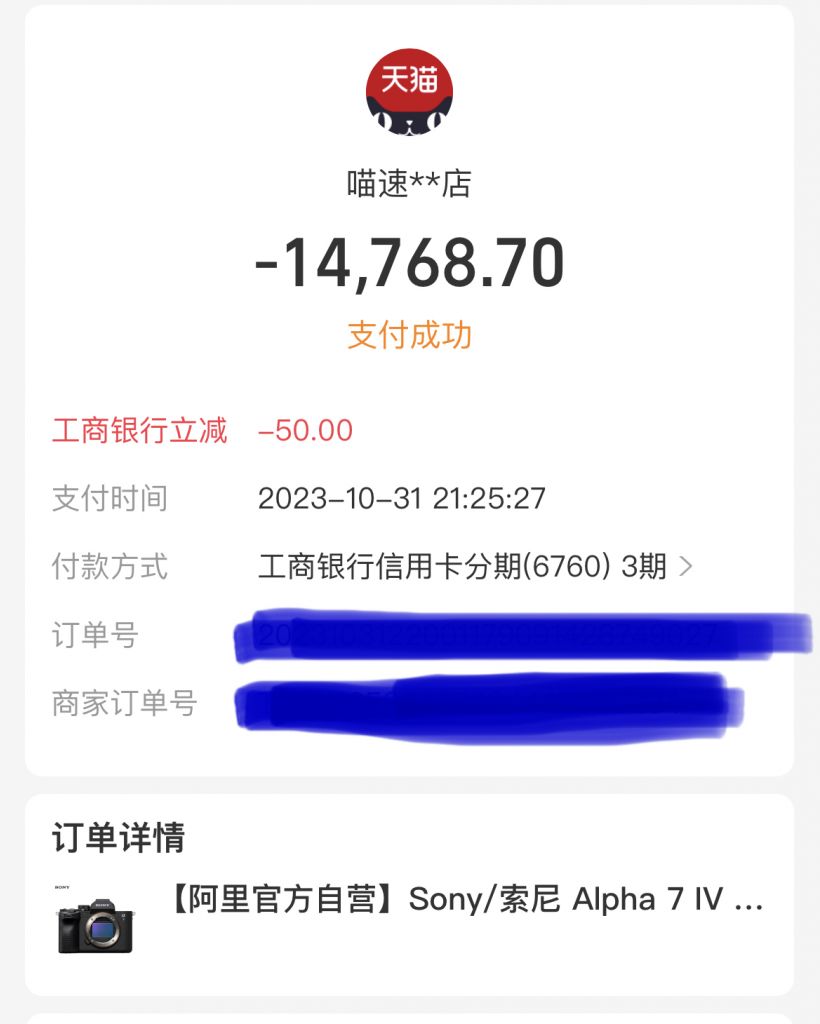Image resolution: width=820 pixels, height=1024 pixels.
Task: Select the payment amount -14,768.70
Action: point(410,262)
